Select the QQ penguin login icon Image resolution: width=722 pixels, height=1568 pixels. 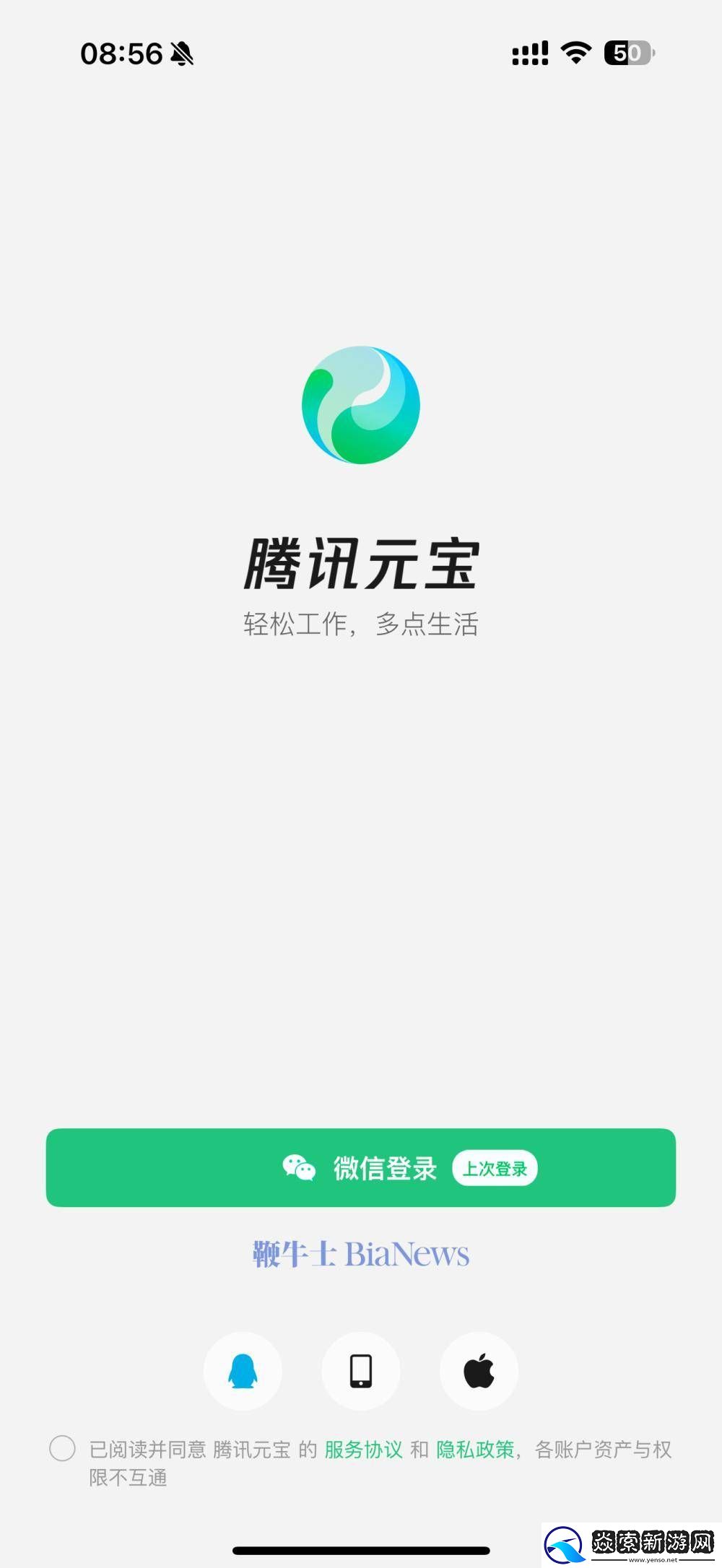(x=243, y=1370)
